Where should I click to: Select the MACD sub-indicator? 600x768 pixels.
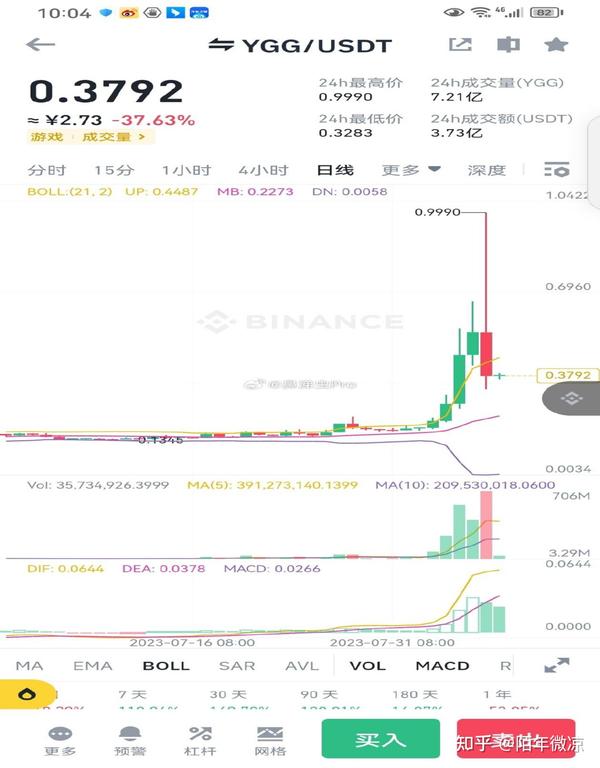[441, 666]
